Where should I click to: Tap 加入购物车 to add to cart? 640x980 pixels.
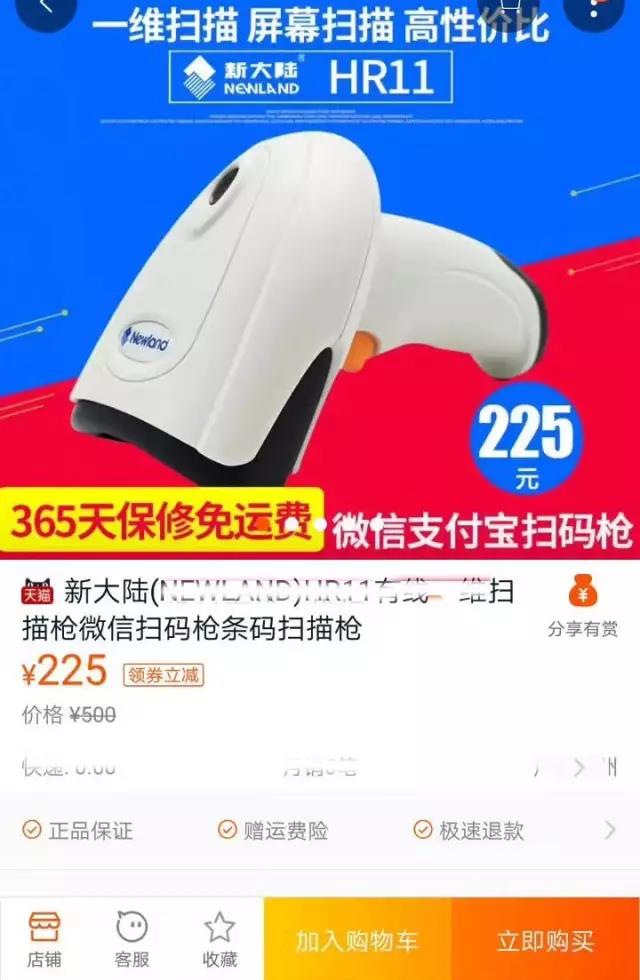pyautogui.click(x=357, y=939)
